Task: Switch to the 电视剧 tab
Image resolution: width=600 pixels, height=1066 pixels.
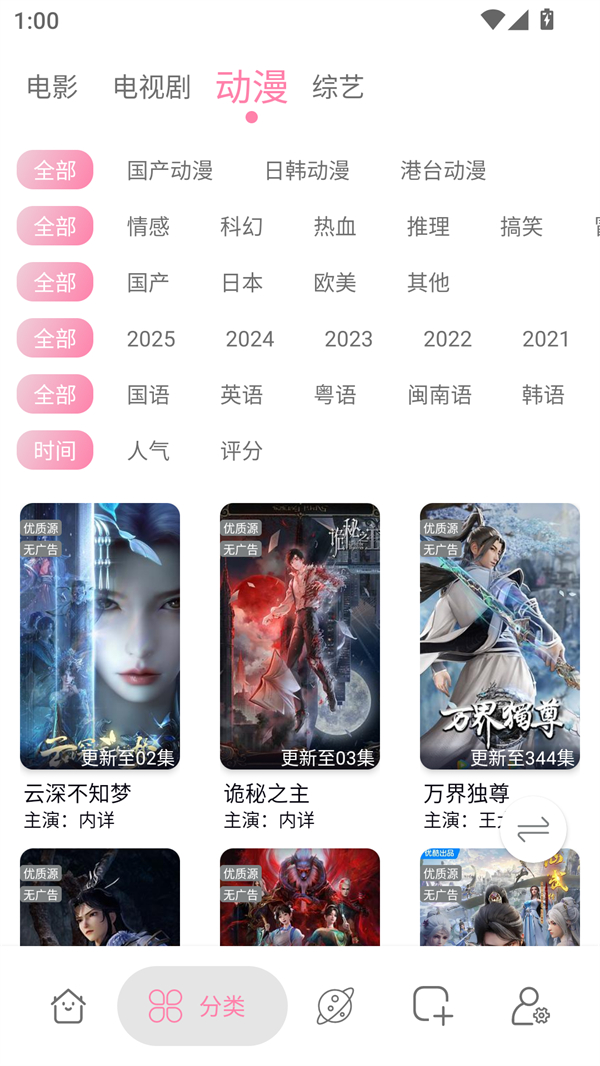Action: point(151,87)
